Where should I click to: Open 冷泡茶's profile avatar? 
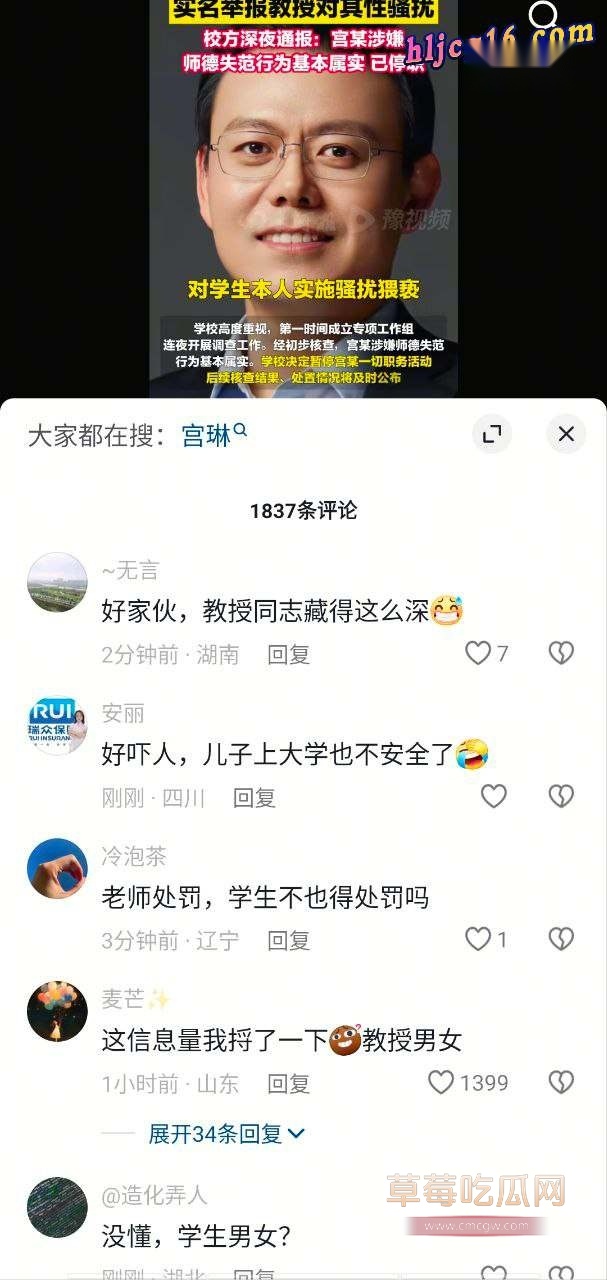(x=57, y=868)
